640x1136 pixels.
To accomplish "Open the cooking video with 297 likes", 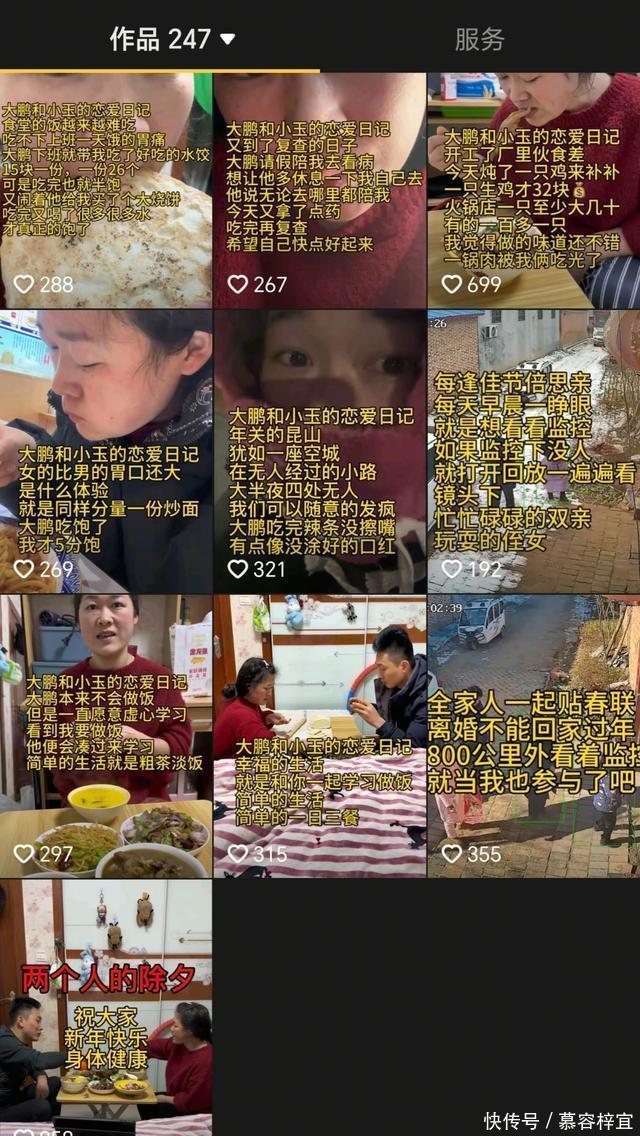I will pos(106,735).
